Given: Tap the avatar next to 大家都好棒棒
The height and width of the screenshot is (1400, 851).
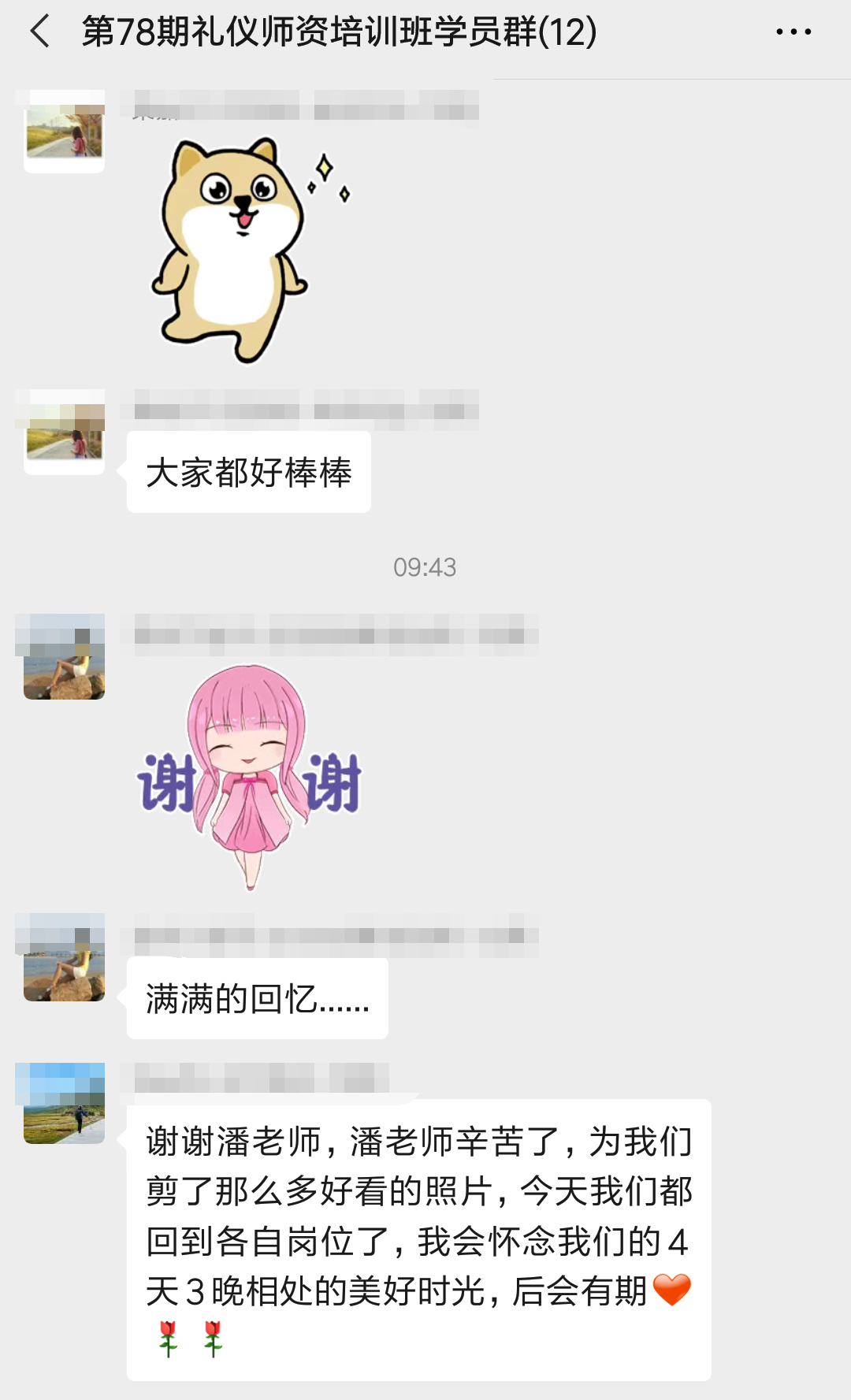Looking at the screenshot, I should tap(64, 432).
